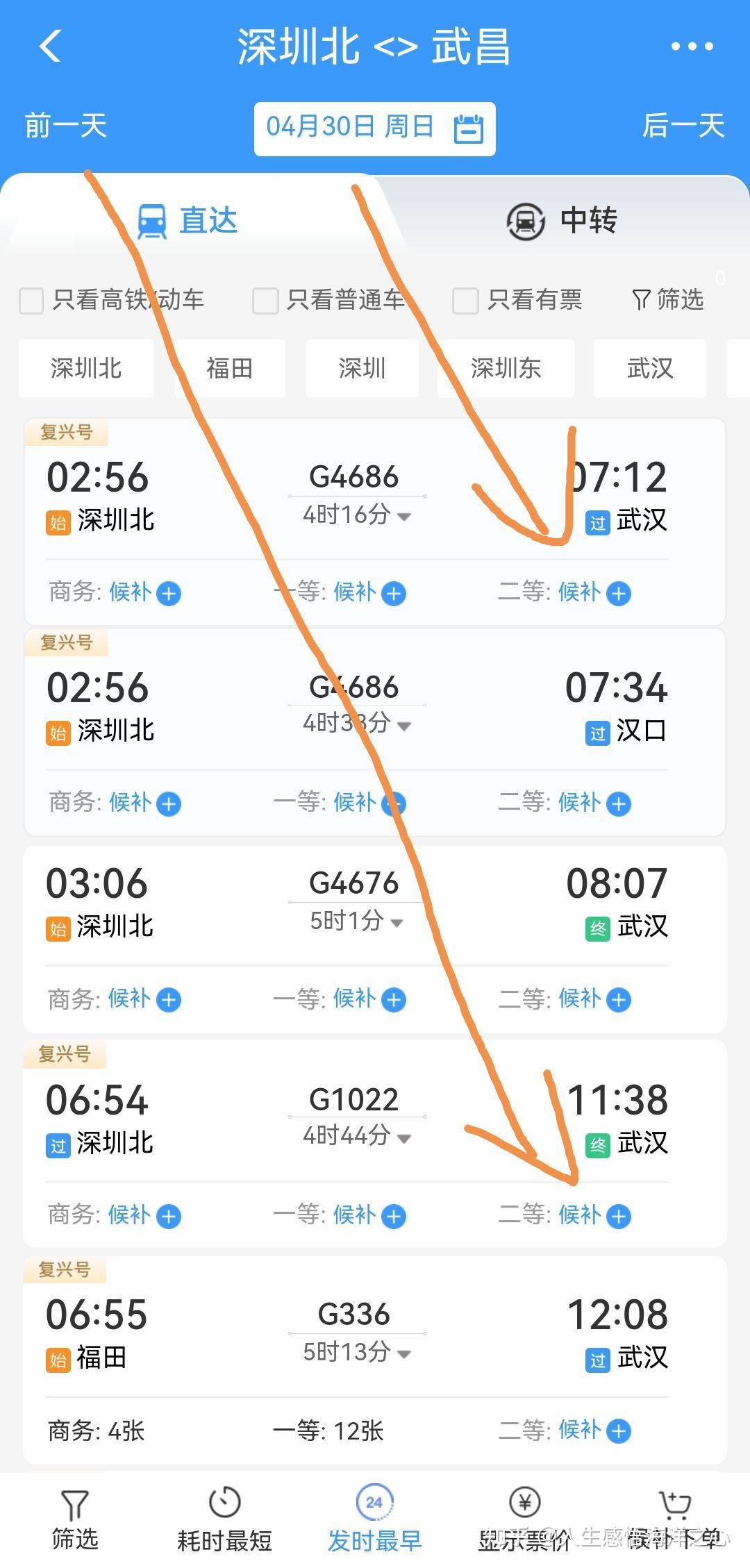Go to the previous day (前一天)
This screenshot has height=1568, width=750.
click(66, 126)
